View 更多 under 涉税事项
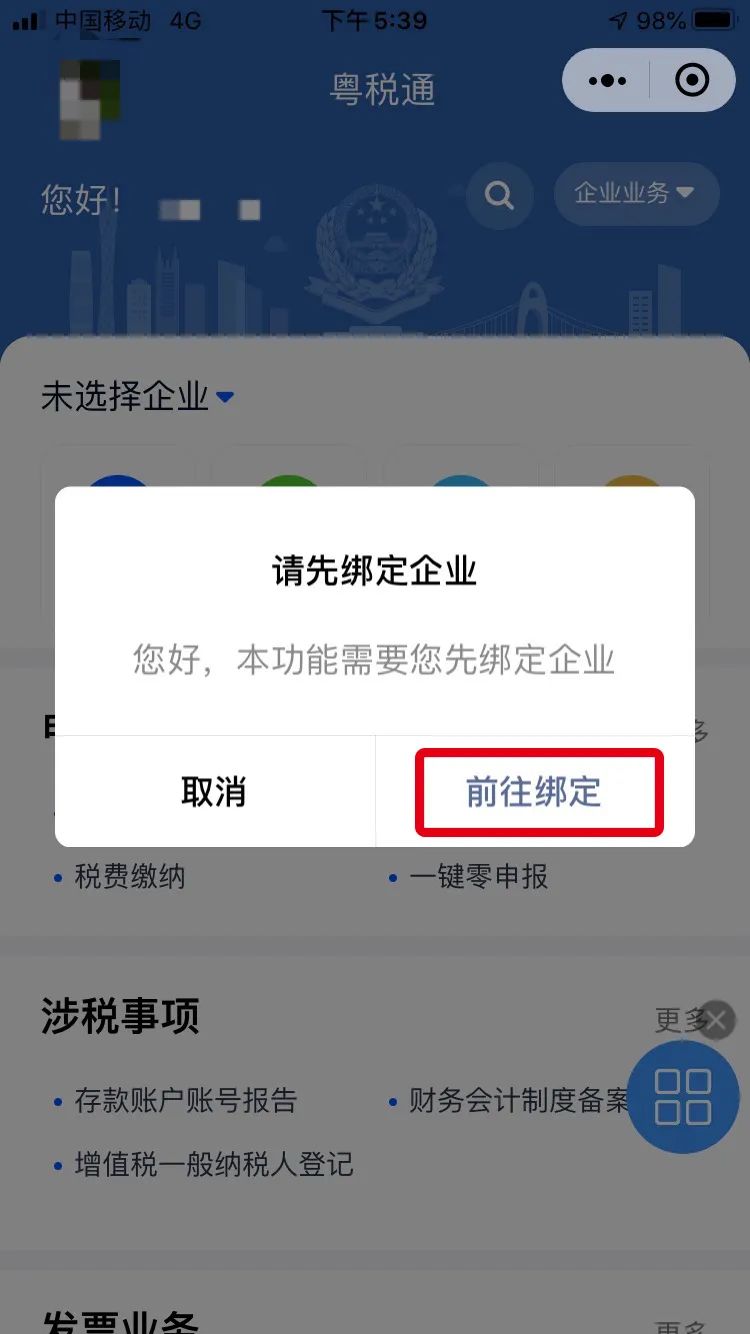This screenshot has width=750, height=1334. [680, 1019]
